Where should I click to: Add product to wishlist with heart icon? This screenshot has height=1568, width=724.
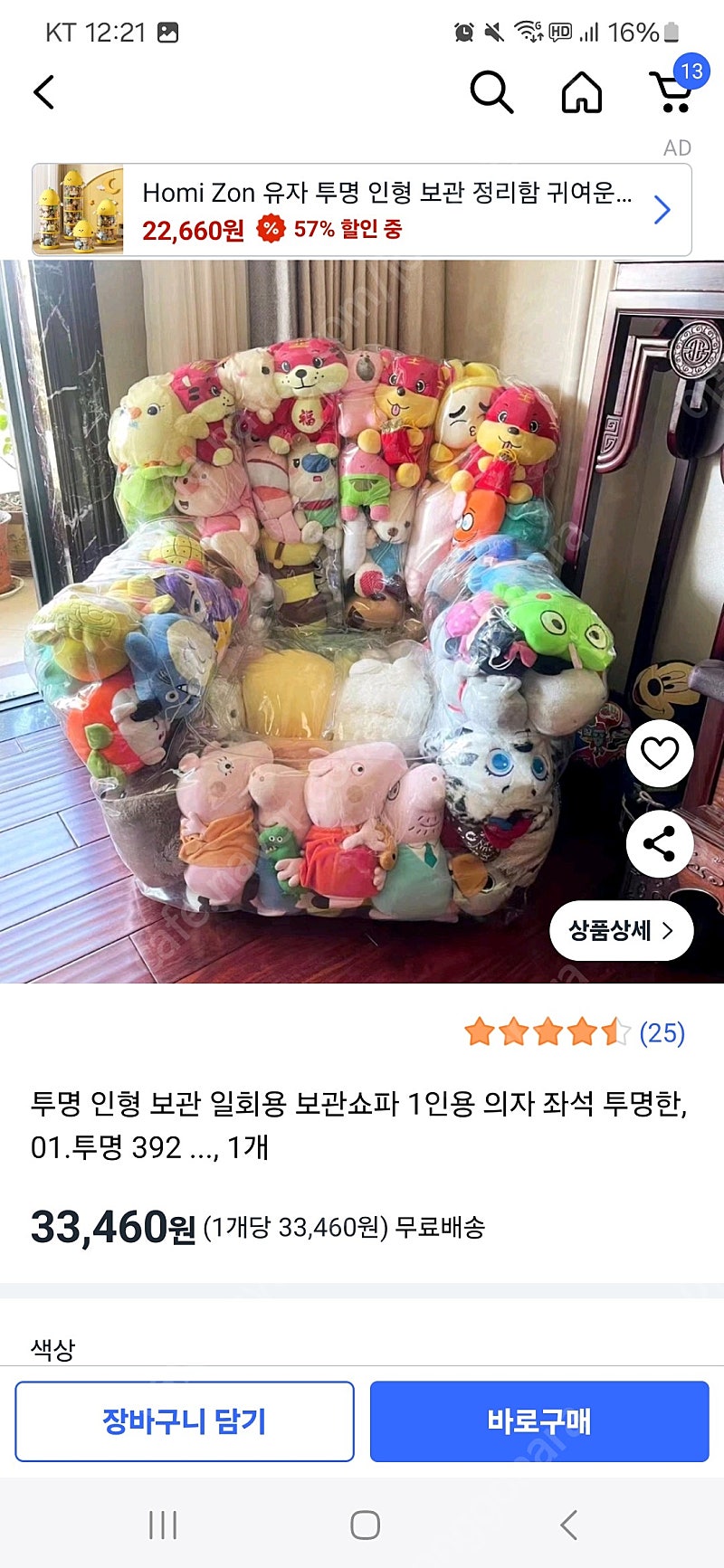[x=659, y=753]
